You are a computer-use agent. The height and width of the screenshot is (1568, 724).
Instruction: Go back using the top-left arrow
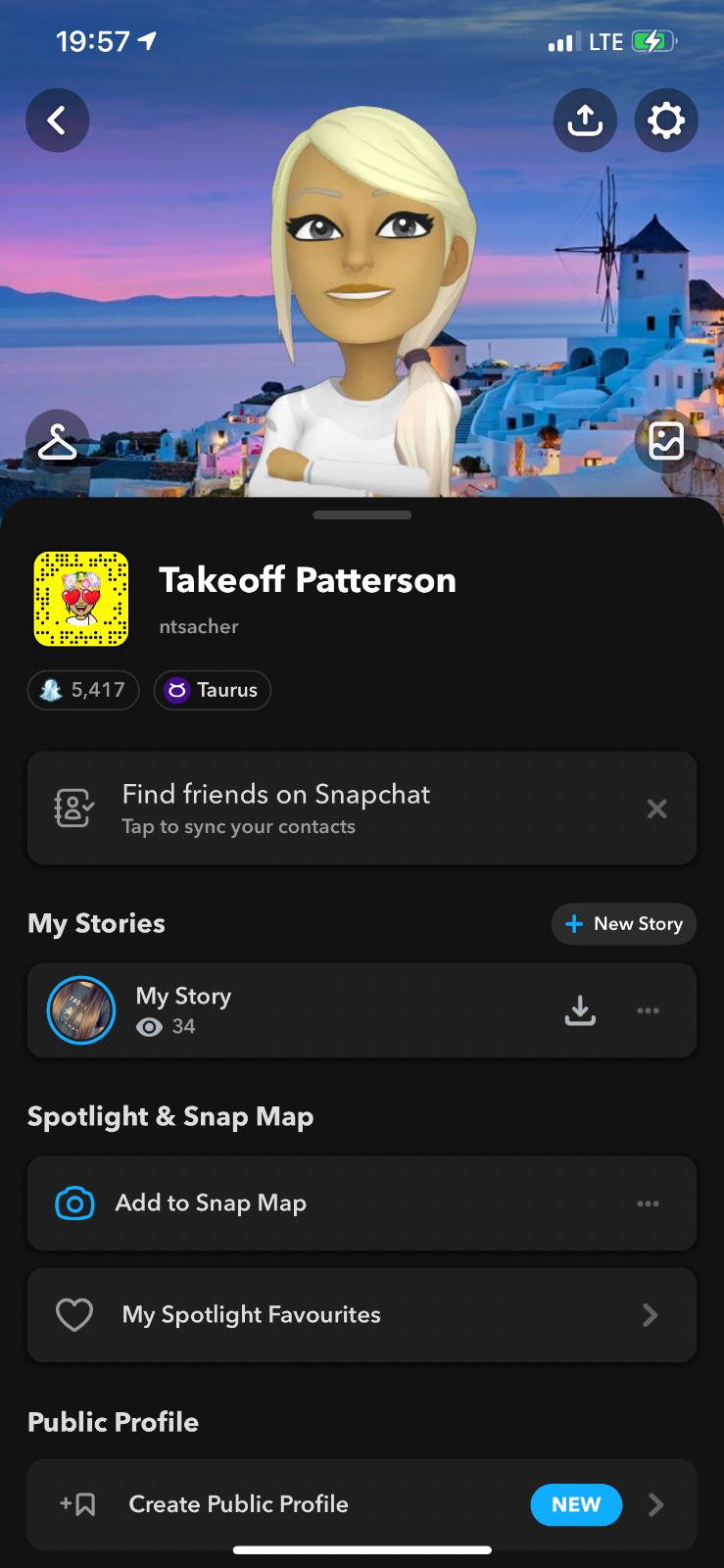57,121
